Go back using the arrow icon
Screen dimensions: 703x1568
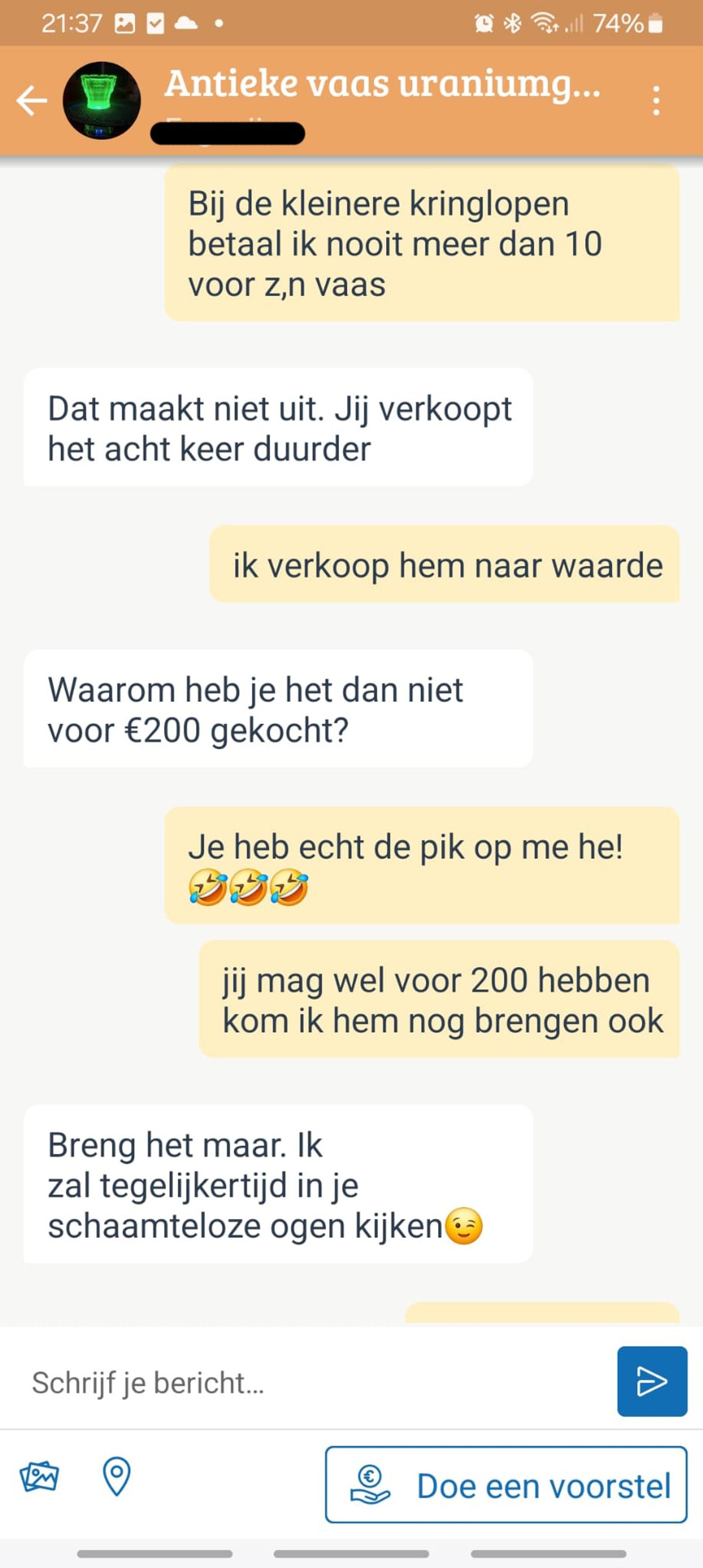click(x=32, y=100)
